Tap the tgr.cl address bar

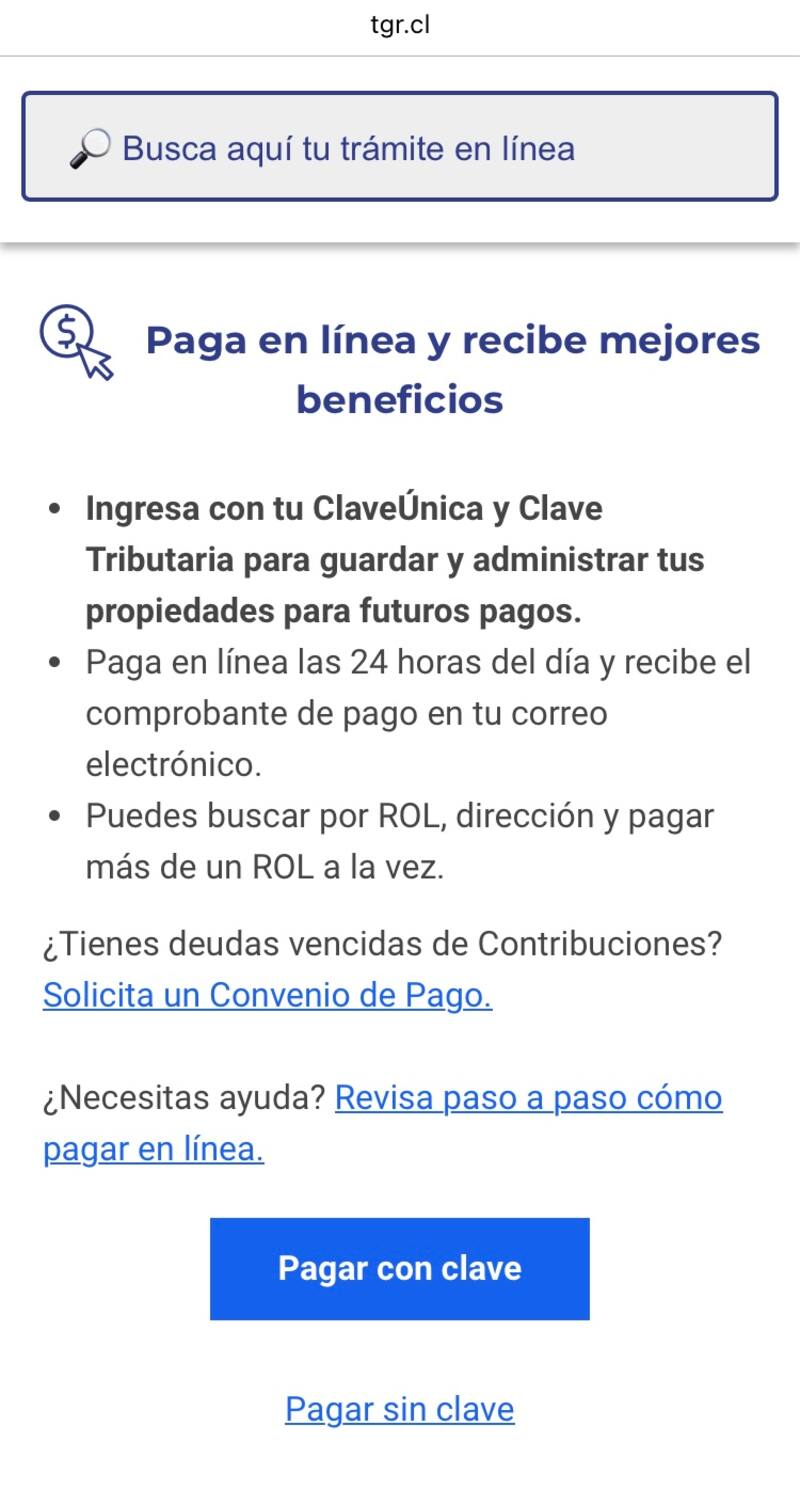click(400, 25)
